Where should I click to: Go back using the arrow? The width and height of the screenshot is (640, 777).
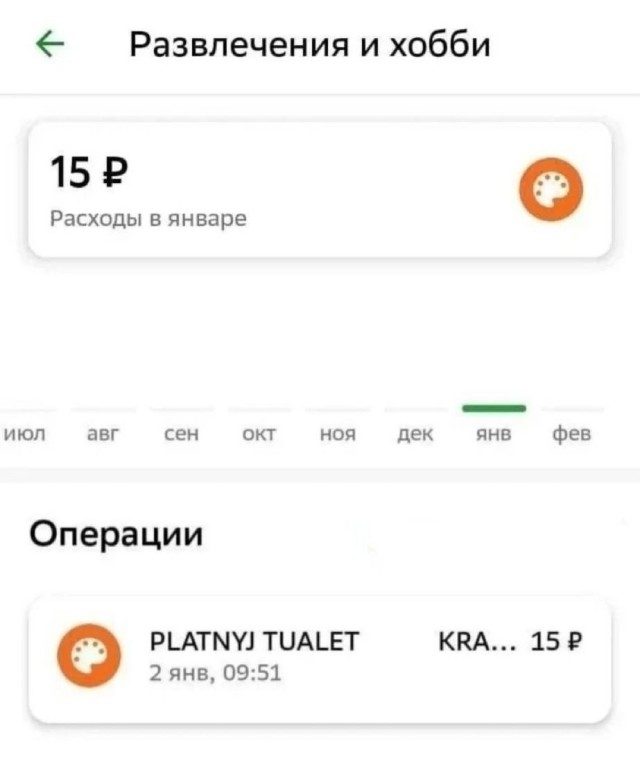click(x=50, y=45)
